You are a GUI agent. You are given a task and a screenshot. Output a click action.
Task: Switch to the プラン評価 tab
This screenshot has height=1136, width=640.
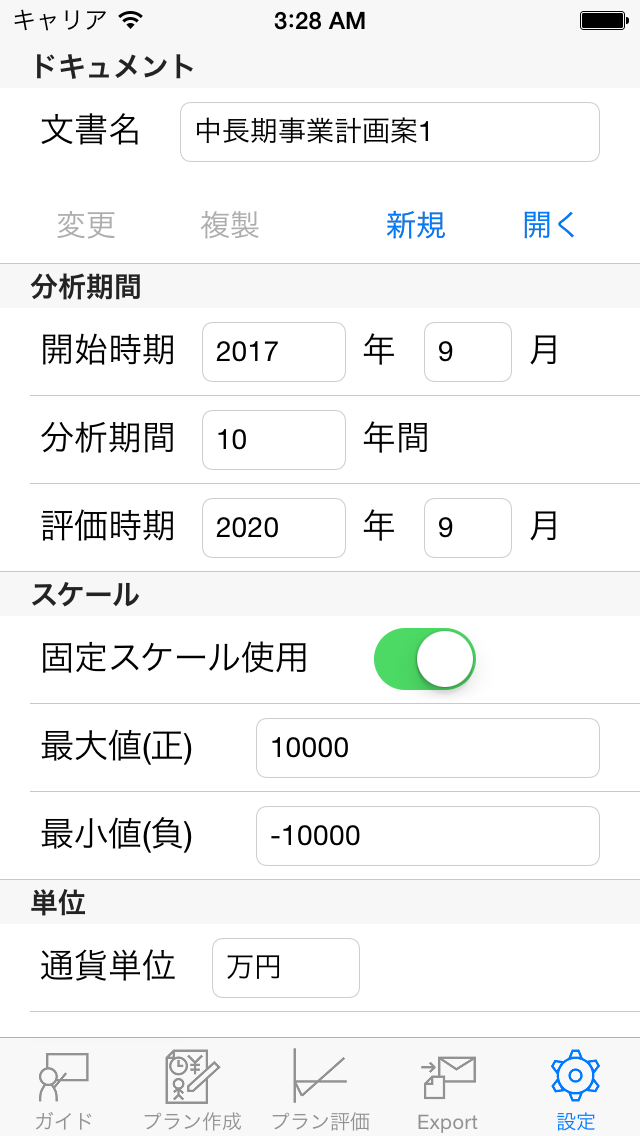pyautogui.click(x=320, y=1089)
